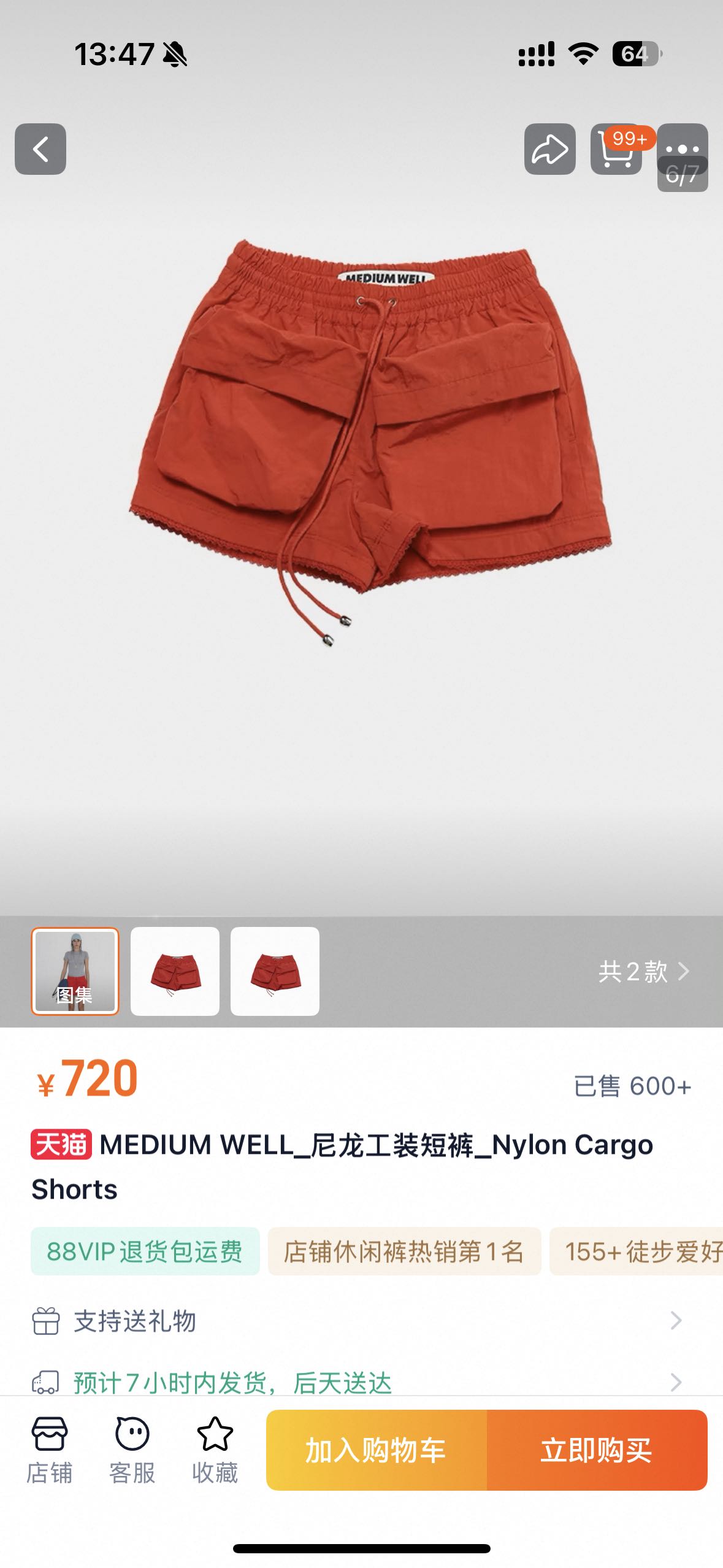Screen dimensions: 723x1568
Task: Visit the store via 店铺
Action: click(x=49, y=1450)
